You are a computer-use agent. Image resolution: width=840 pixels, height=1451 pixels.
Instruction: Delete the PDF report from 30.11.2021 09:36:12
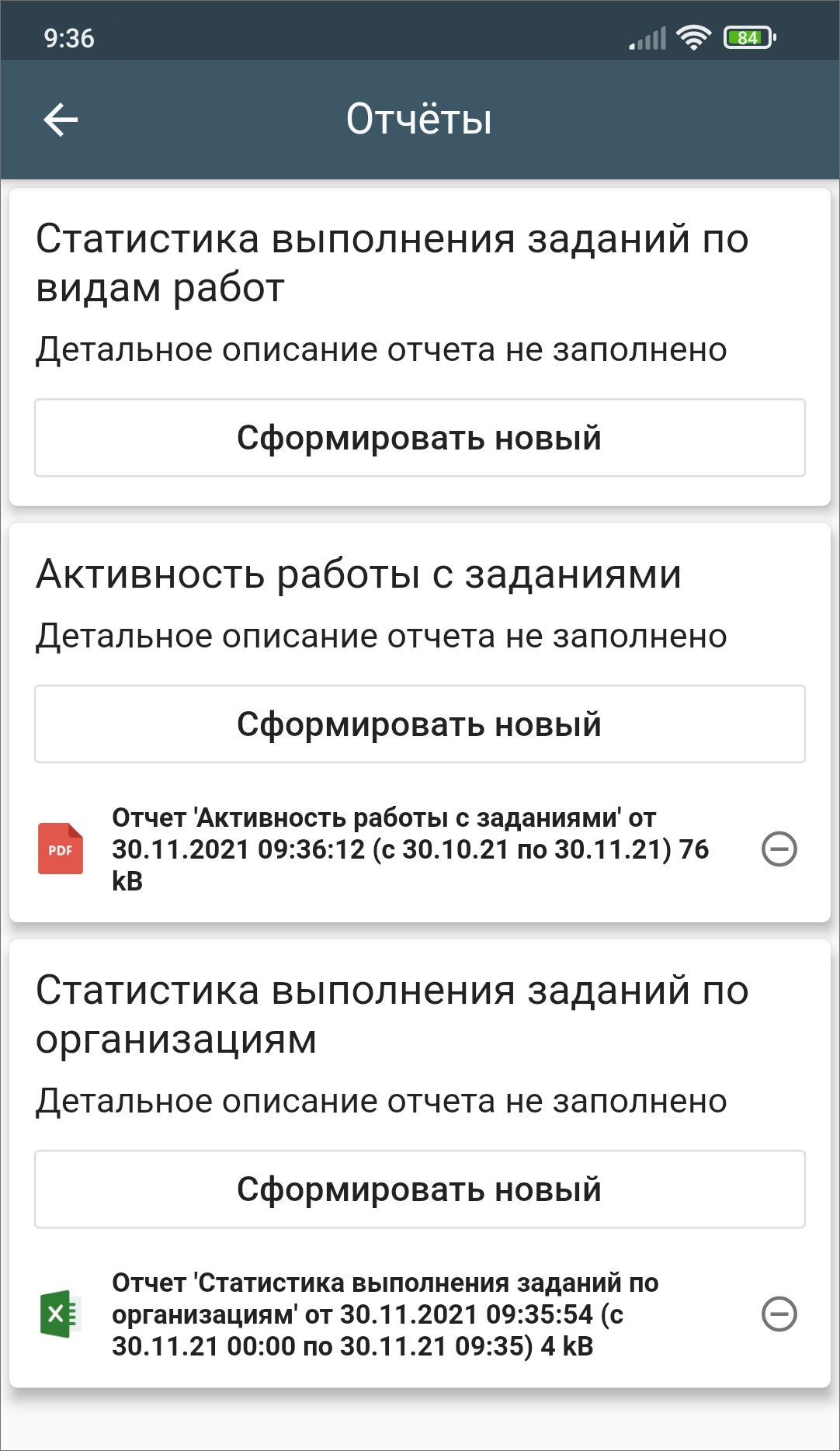[x=779, y=849]
